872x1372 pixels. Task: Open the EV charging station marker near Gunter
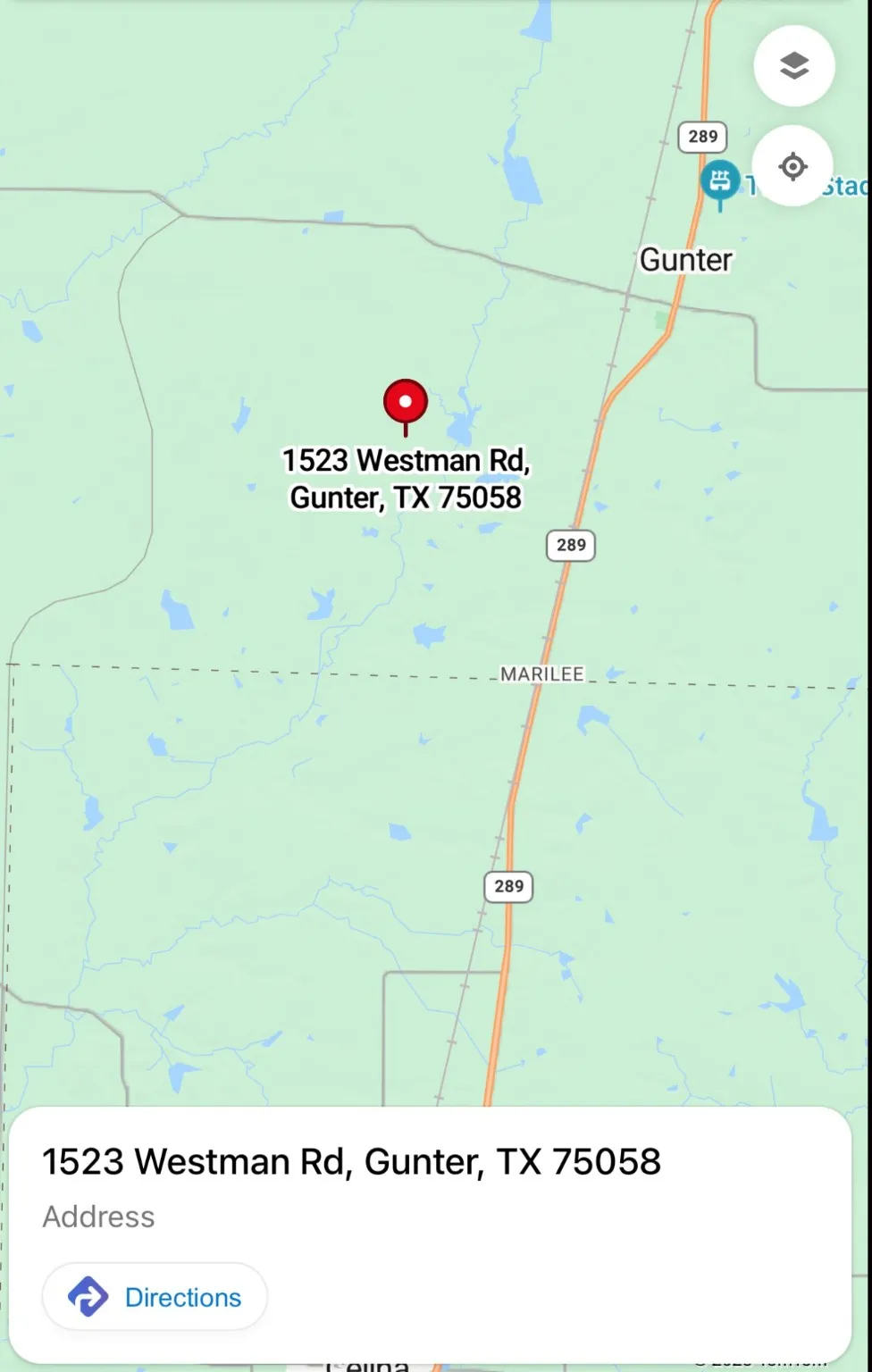click(719, 181)
